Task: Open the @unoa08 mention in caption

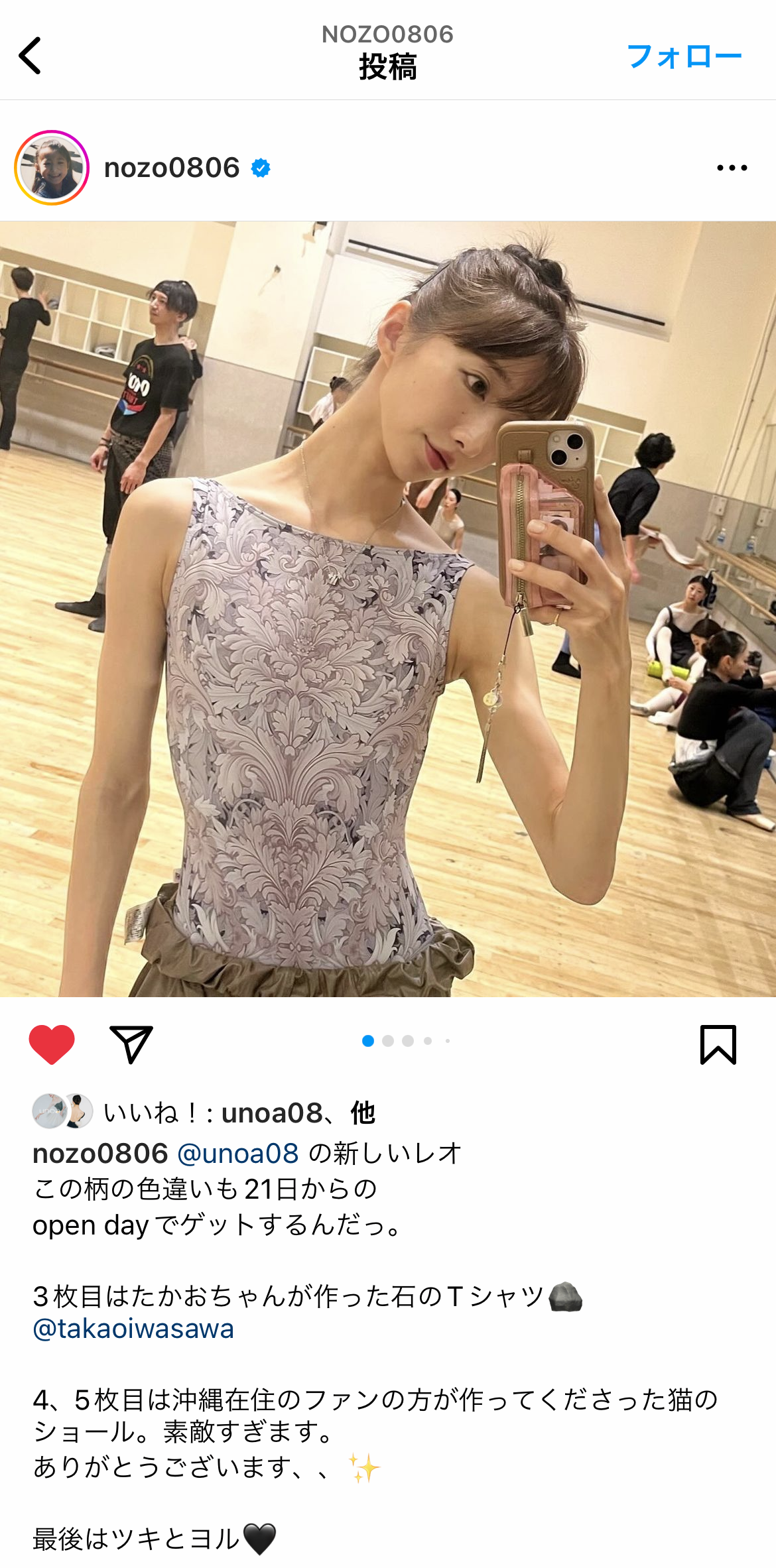Action: (x=237, y=1154)
